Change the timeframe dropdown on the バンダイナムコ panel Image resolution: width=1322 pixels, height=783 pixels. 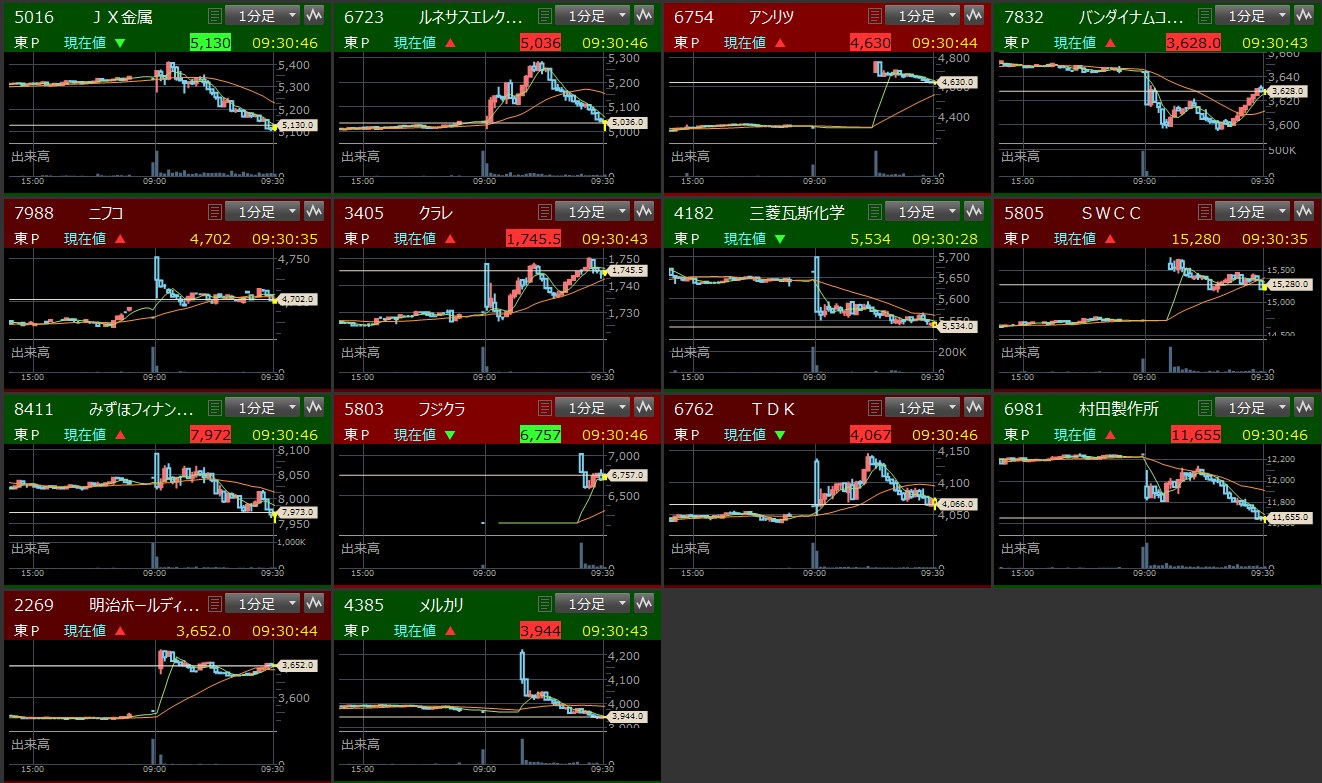[x=1252, y=15]
